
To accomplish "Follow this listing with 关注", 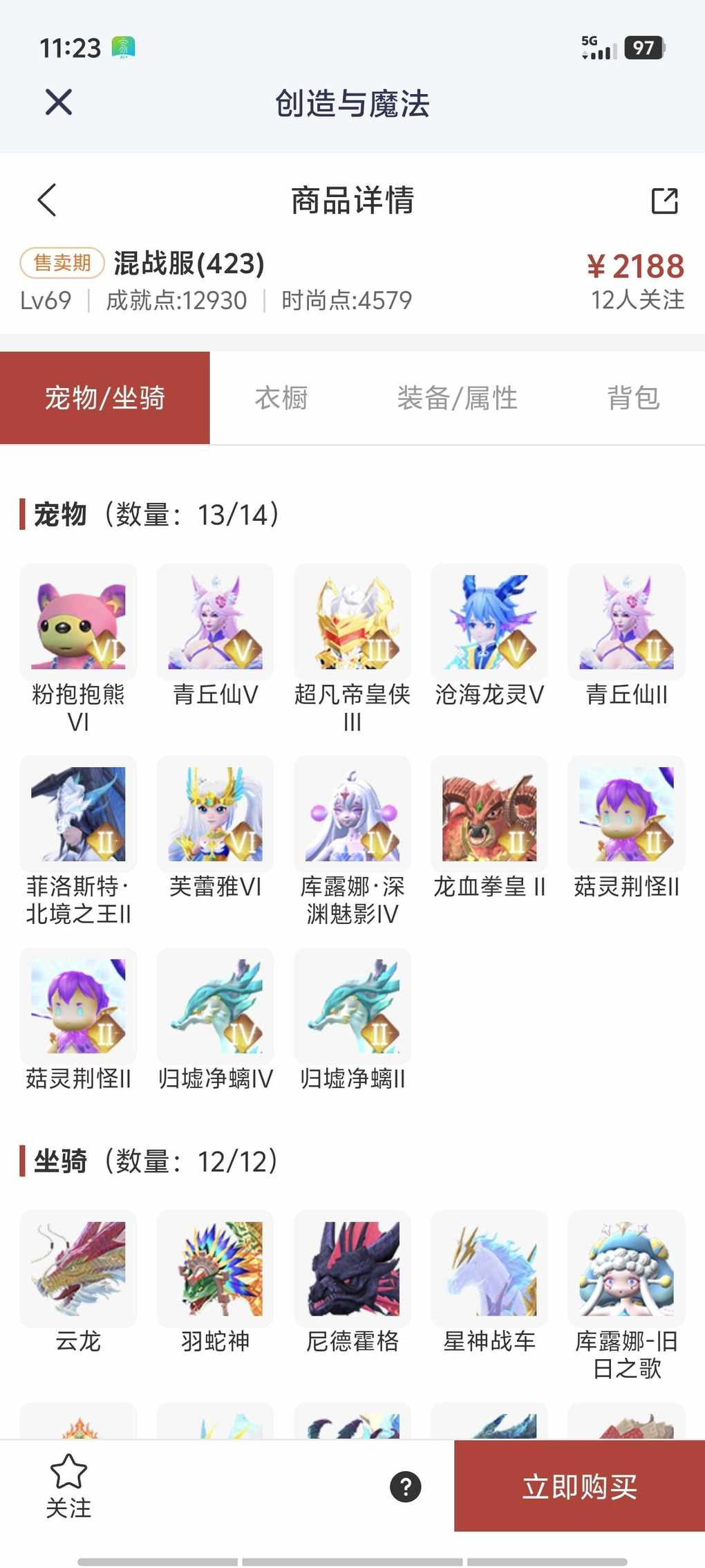I will click(x=68, y=1485).
